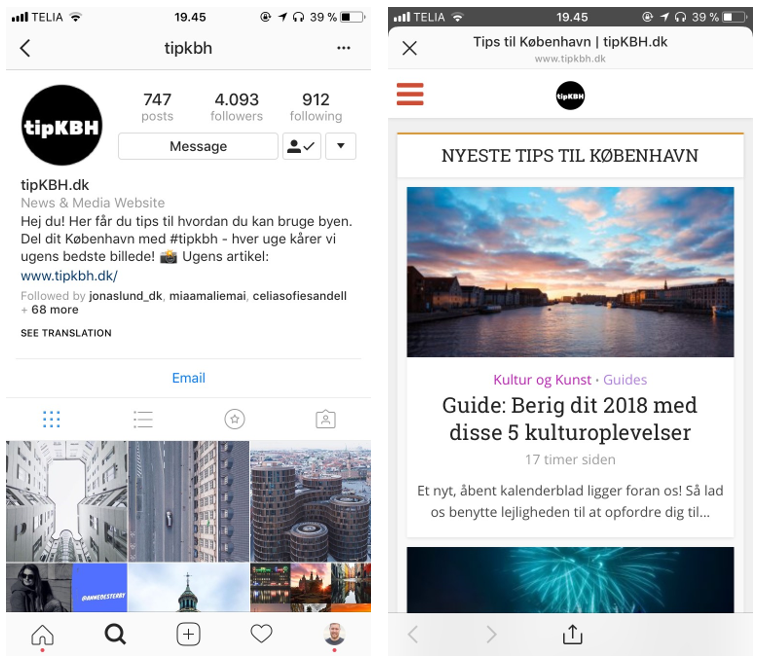Open Instagram search via magnifier icon
The width and height of the screenshot is (759, 659).
click(115, 633)
